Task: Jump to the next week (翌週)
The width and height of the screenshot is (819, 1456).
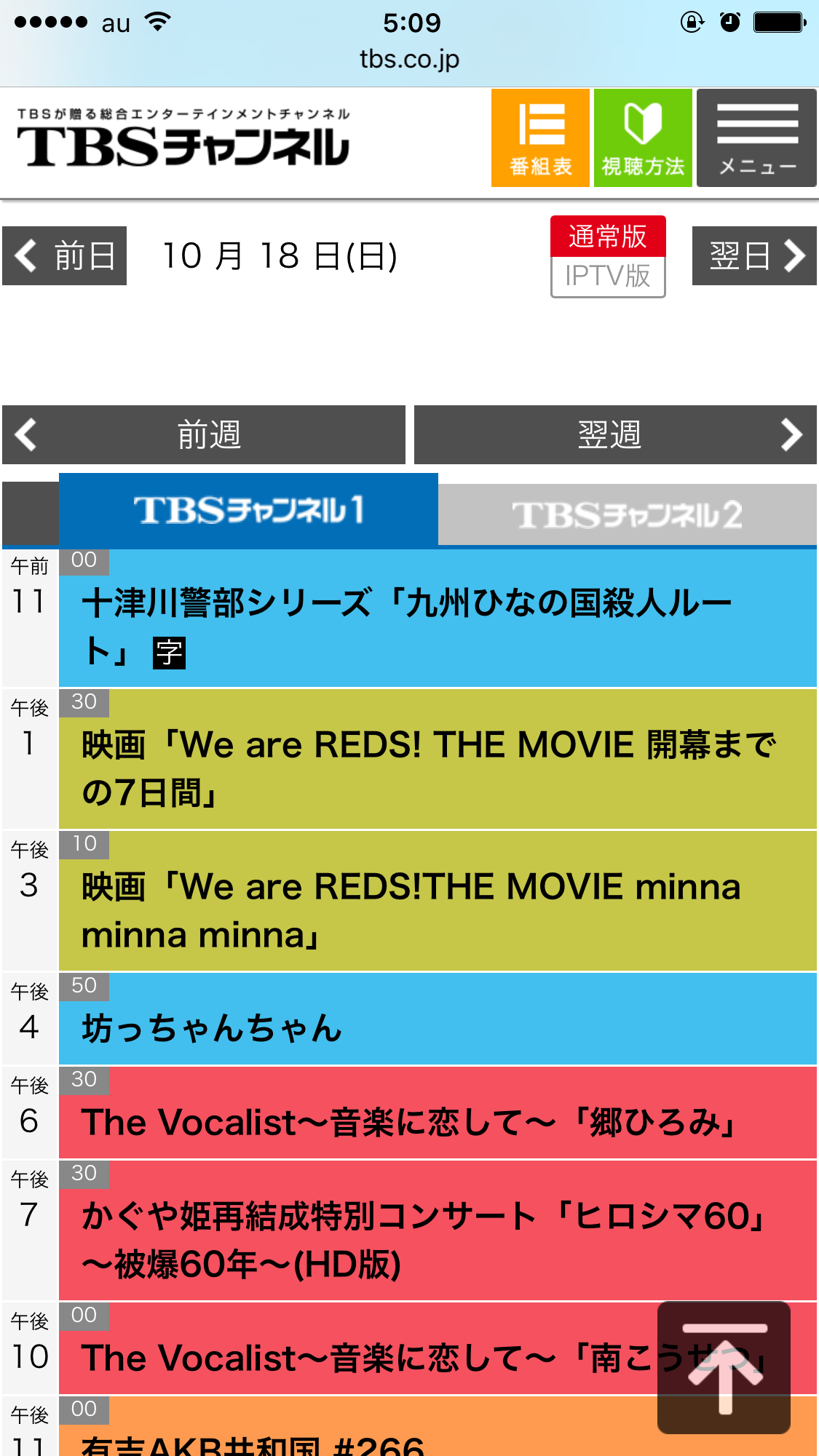Action: pyautogui.click(x=615, y=435)
